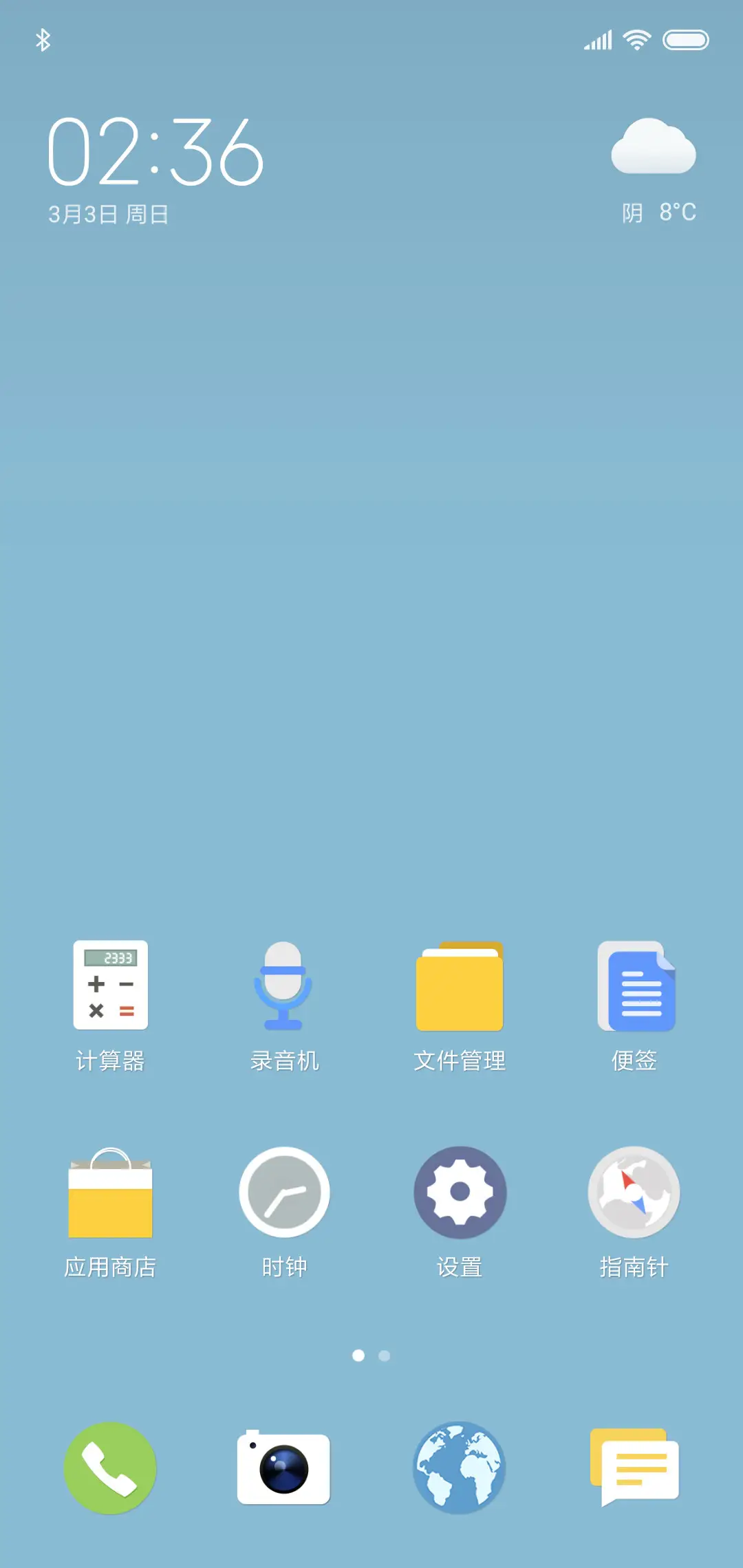Open the 文件管理 file manager

(460, 987)
